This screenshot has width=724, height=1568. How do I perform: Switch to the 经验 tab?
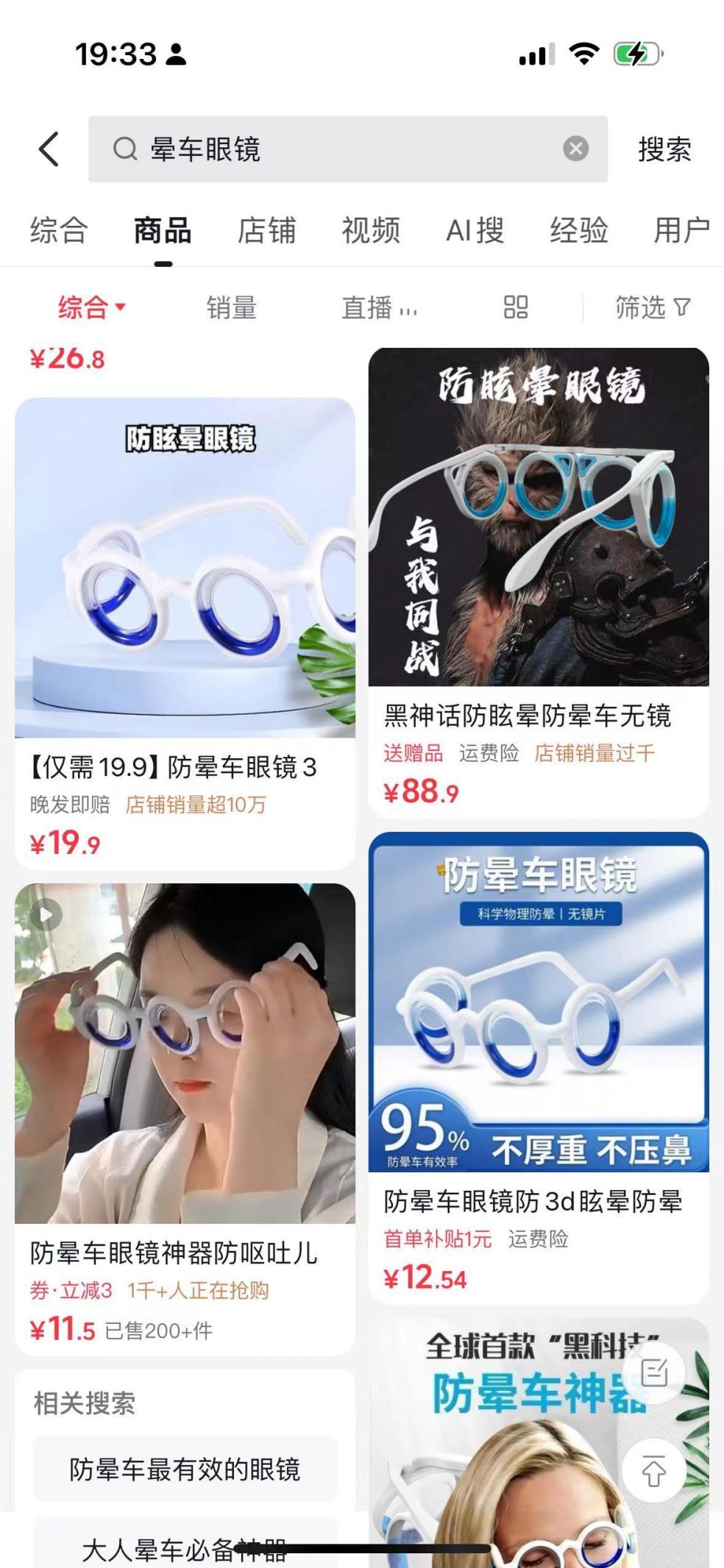tap(579, 230)
